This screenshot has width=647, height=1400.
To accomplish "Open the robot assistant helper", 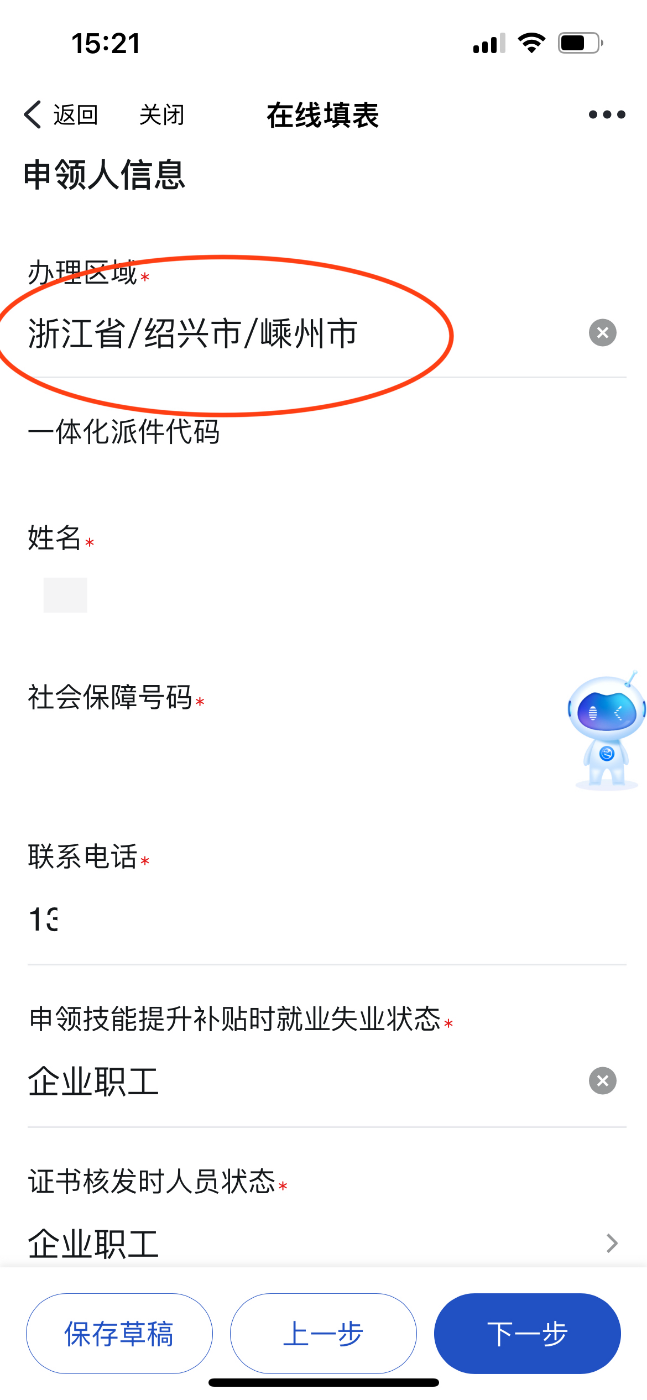I will (605, 732).
